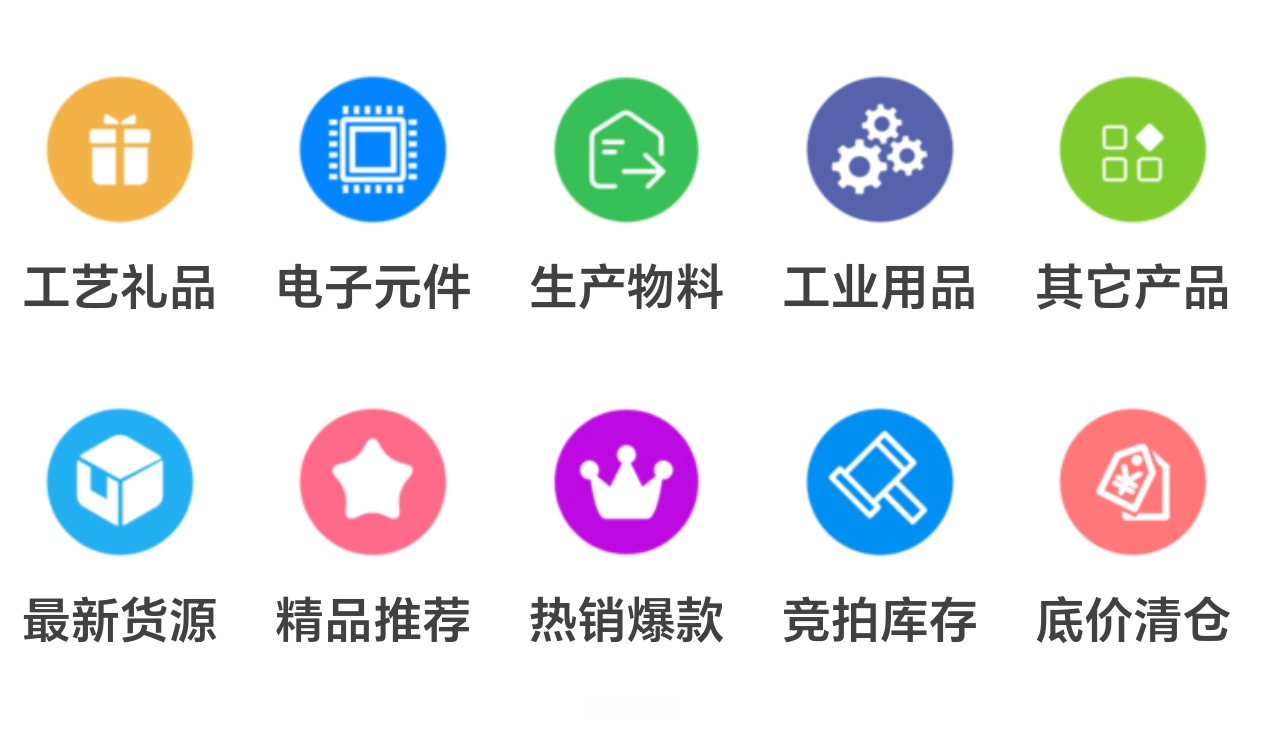The width and height of the screenshot is (1264, 730).
Task: Browse the 其它产品 category
Action: coord(1132,150)
